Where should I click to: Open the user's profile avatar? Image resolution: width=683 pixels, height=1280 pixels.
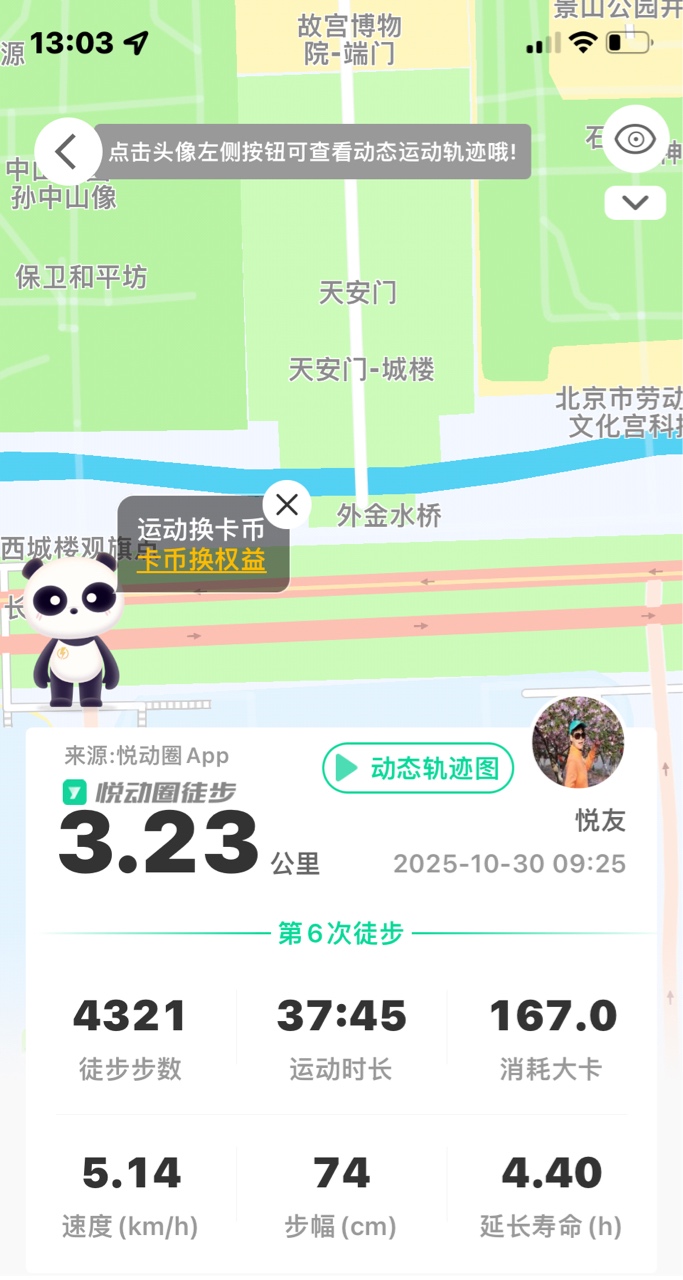tap(578, 743)
